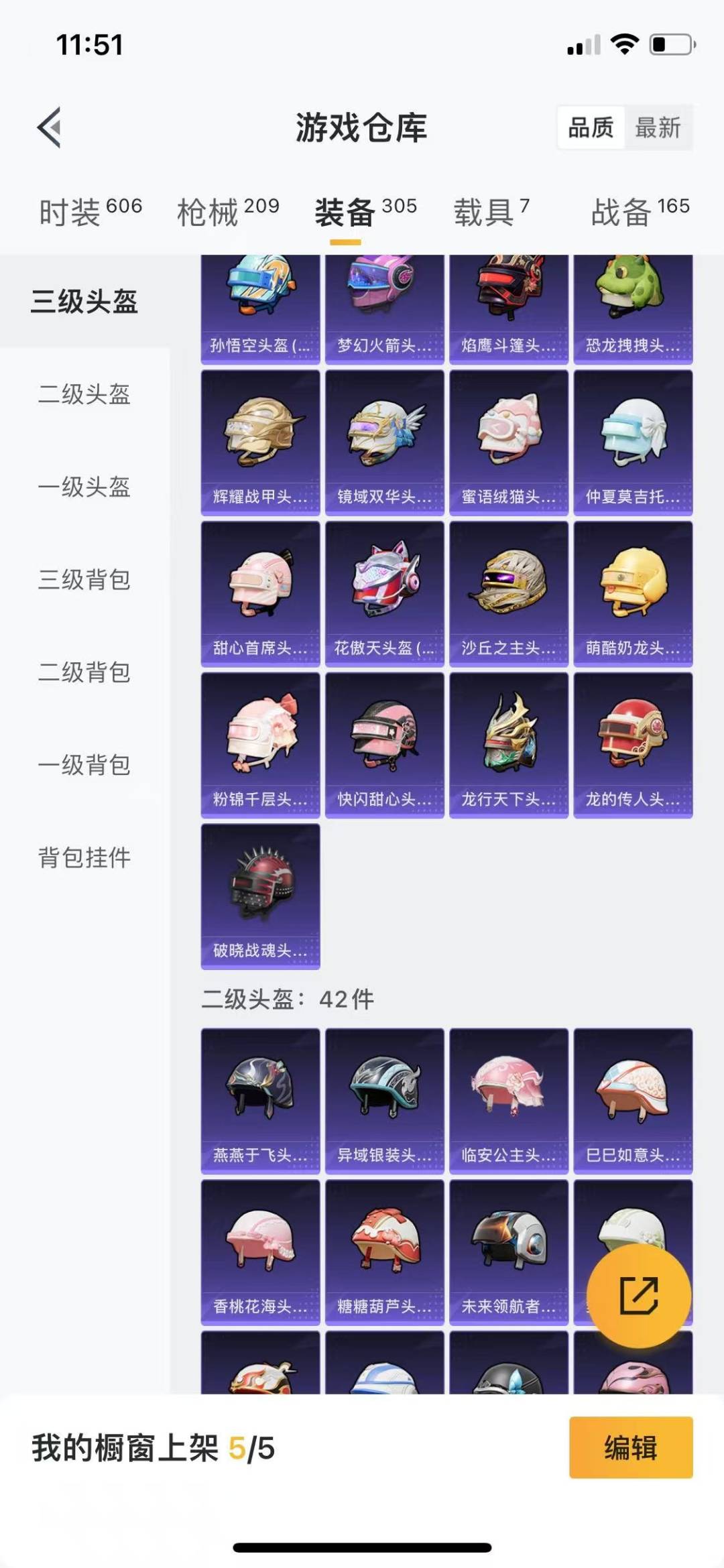Select 一级头盔 in the side menu
The height and width of the screenshot is (1568, 724).
(84, 487)
